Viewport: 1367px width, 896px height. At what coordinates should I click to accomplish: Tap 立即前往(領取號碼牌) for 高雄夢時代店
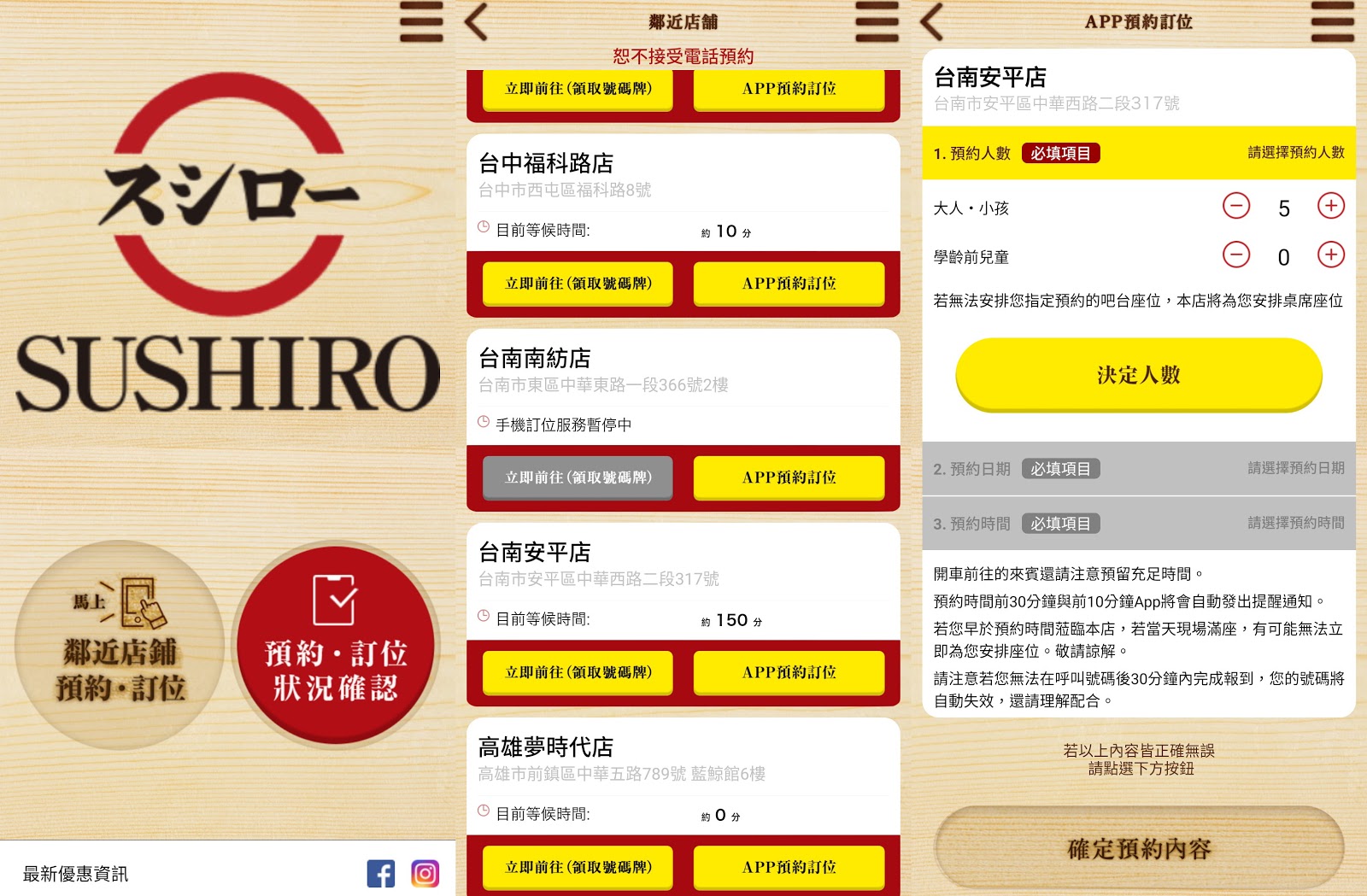click(x=578, y=867)
